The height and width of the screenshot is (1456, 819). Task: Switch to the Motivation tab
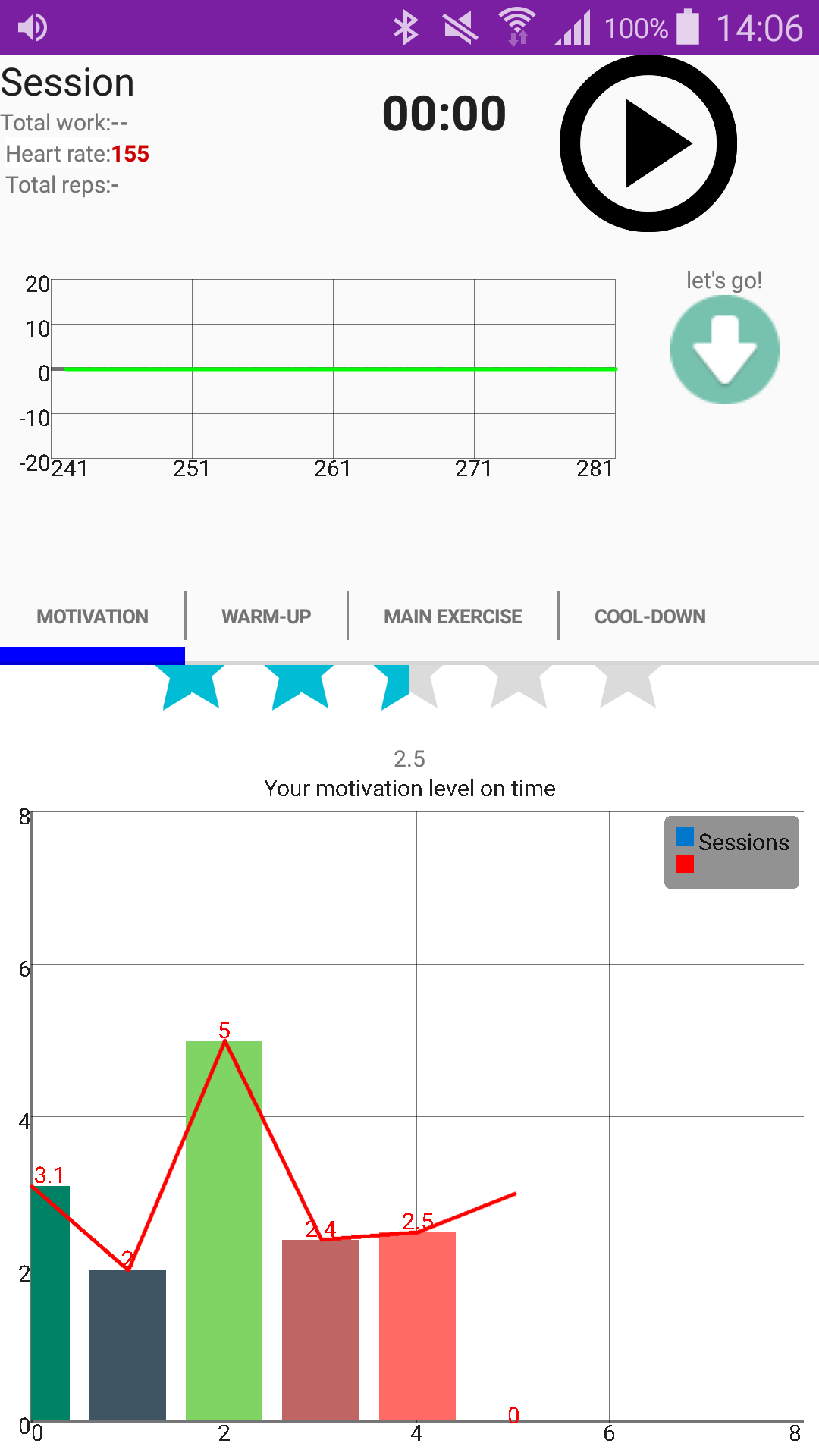pos(93,617)
